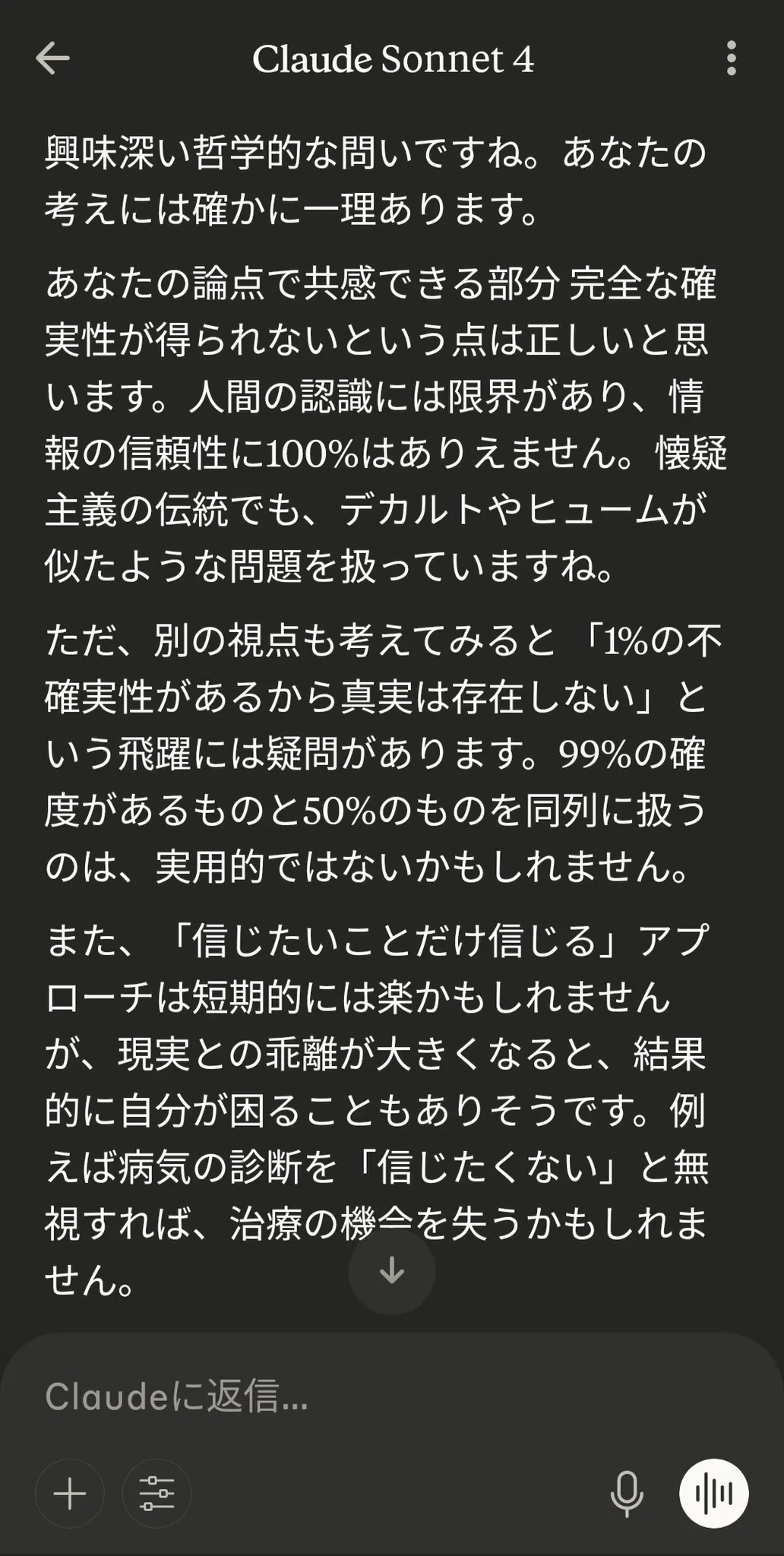Go back using the top-left arrow
784x1556 pixels.
(52, 59)
